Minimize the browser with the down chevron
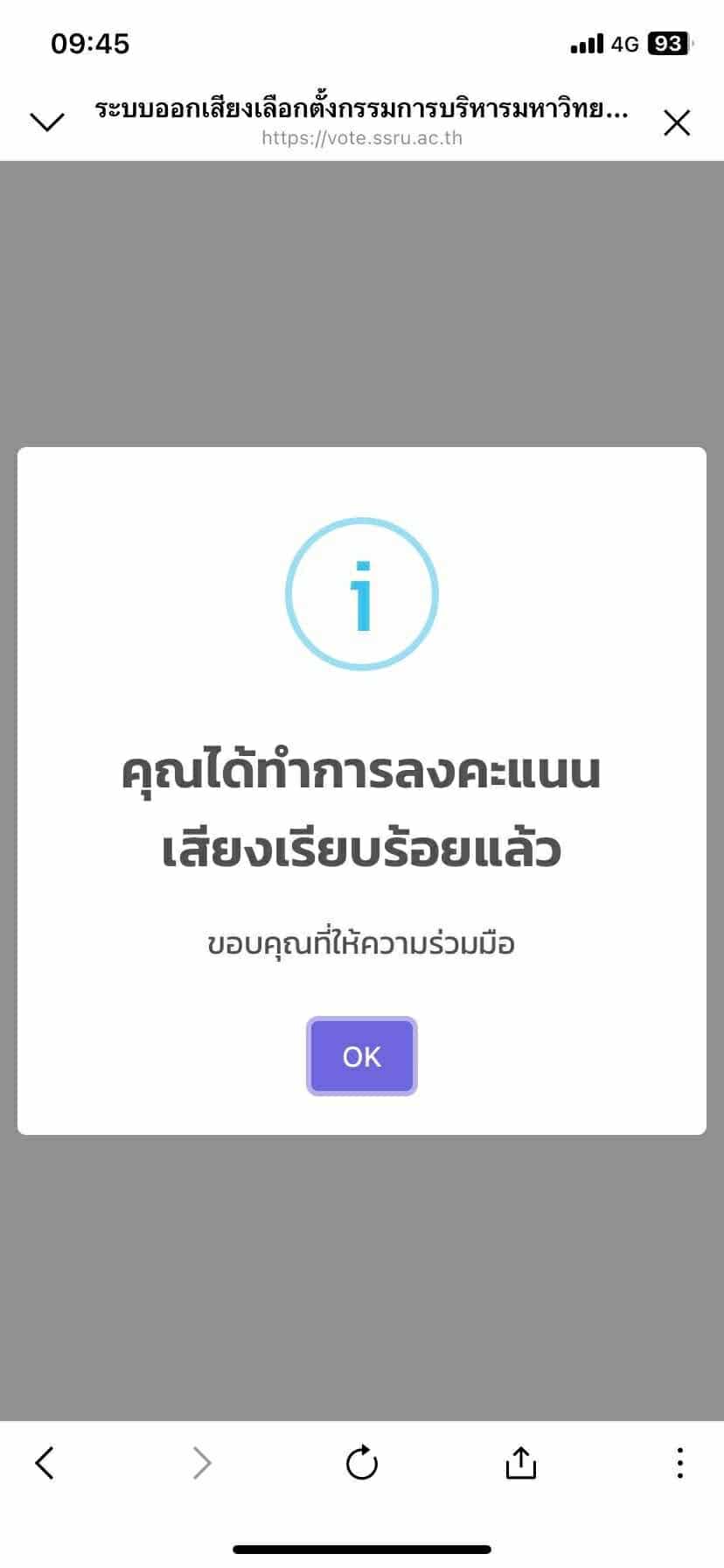Viewport: 724px width, 1568px height. click(47, 122)
